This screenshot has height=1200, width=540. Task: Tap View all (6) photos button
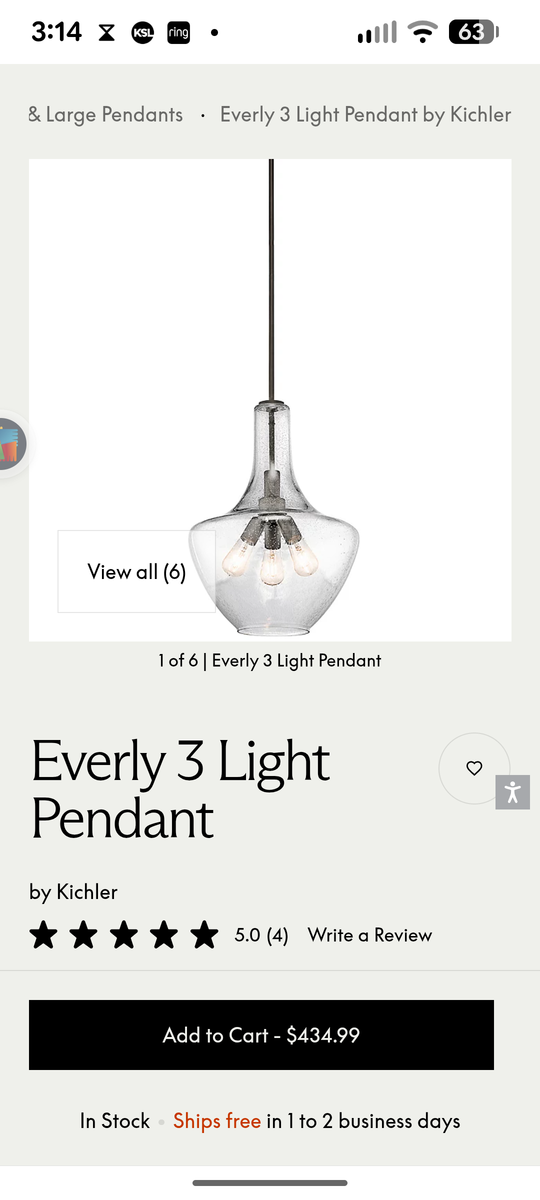tap(136, 572)
